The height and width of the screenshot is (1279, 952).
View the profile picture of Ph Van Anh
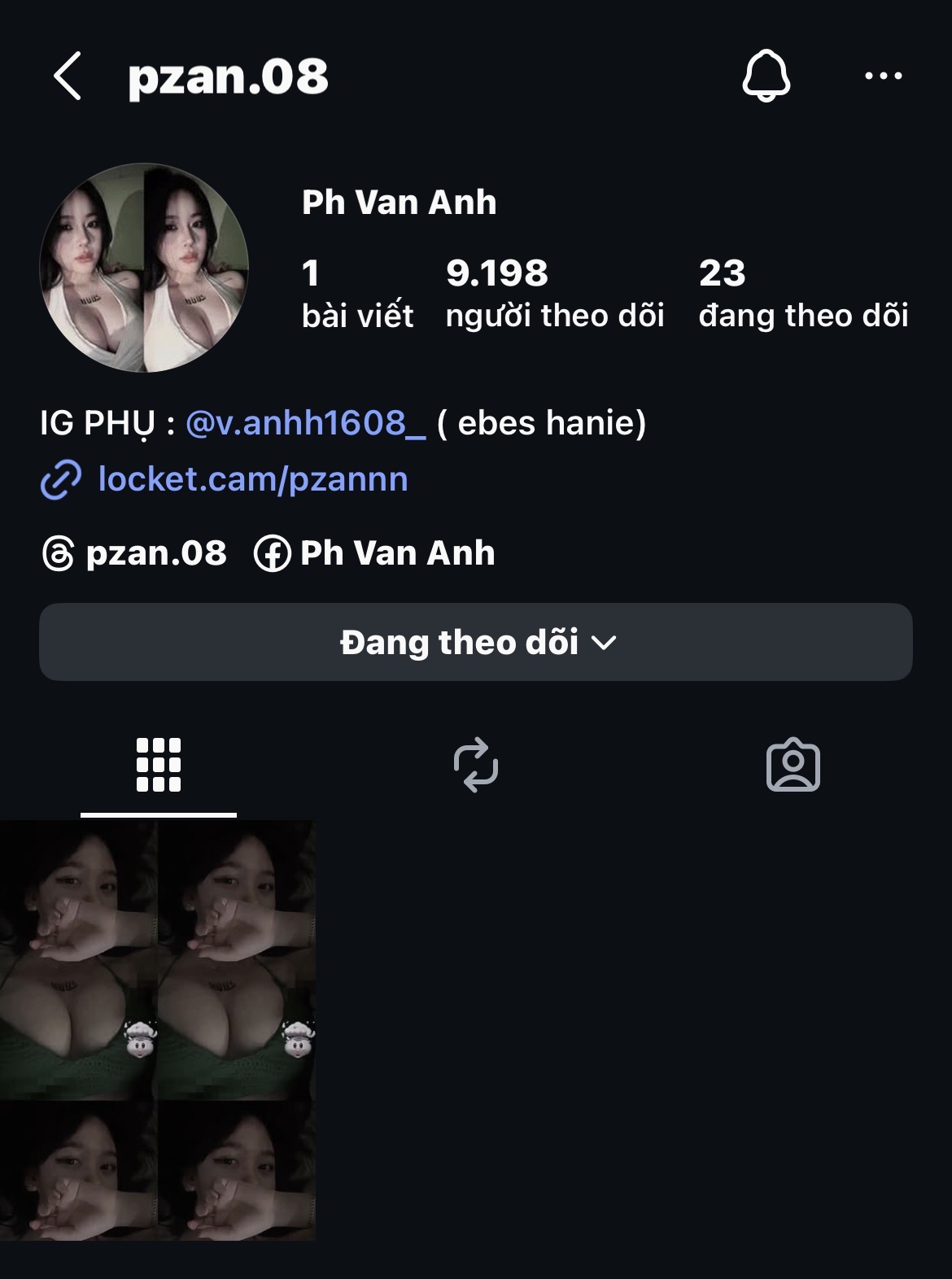pos(144,268)
